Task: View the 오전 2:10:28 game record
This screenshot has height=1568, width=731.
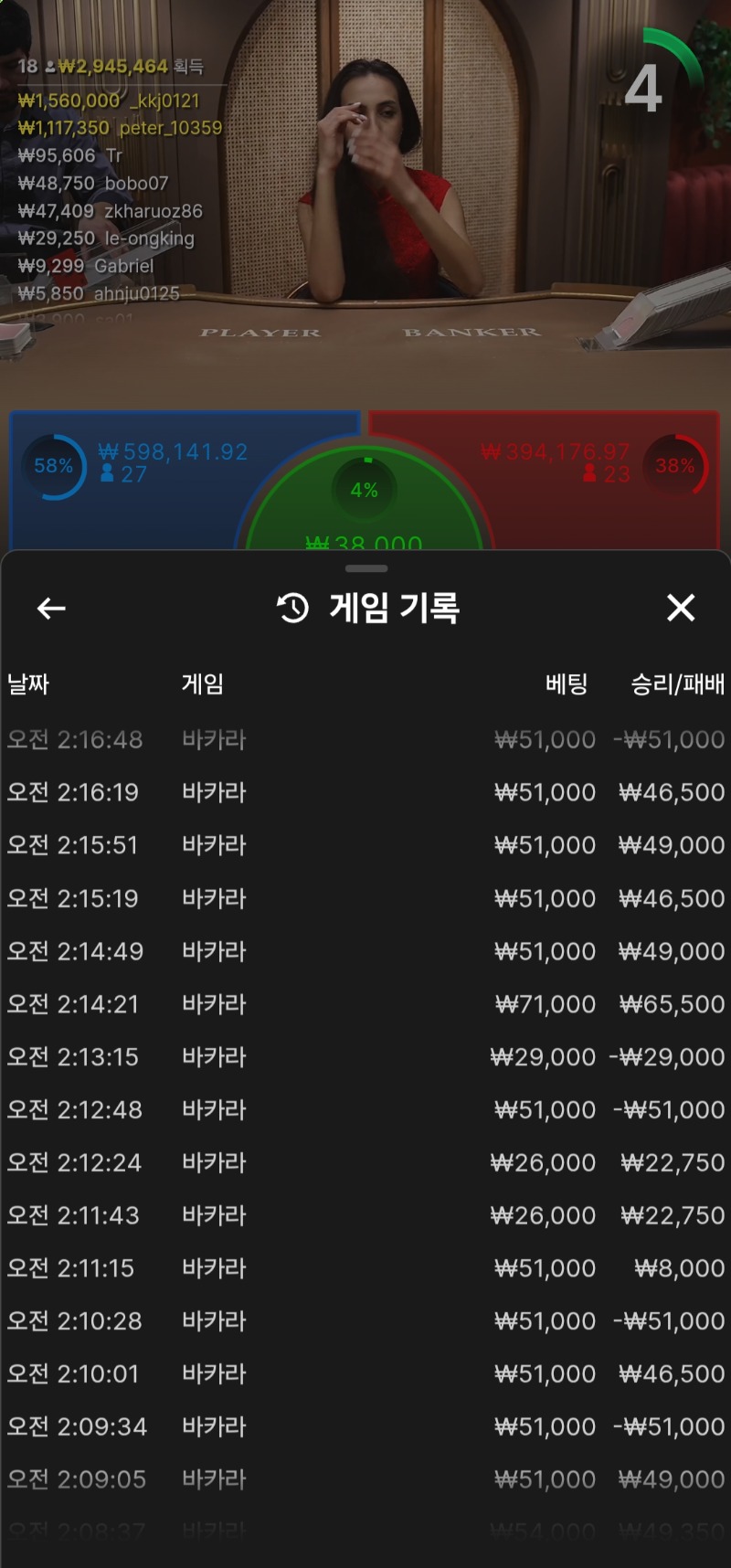Action: pos(365,1321)
